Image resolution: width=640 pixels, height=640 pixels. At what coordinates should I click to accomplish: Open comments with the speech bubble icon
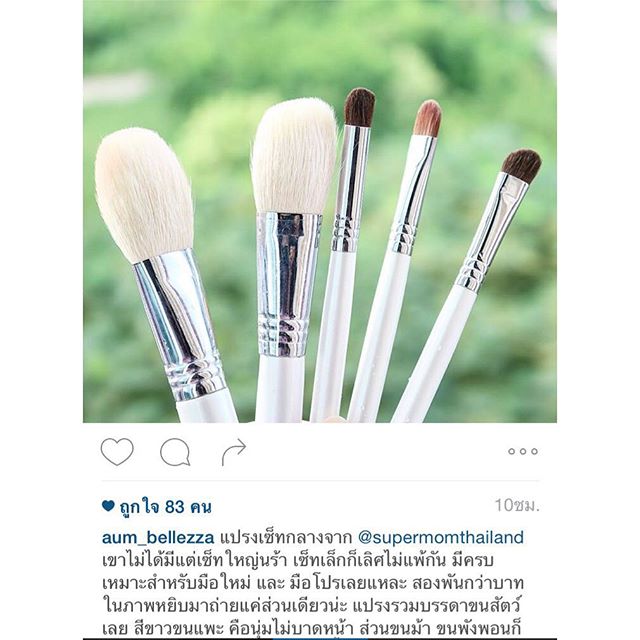(x=175, y=452)
